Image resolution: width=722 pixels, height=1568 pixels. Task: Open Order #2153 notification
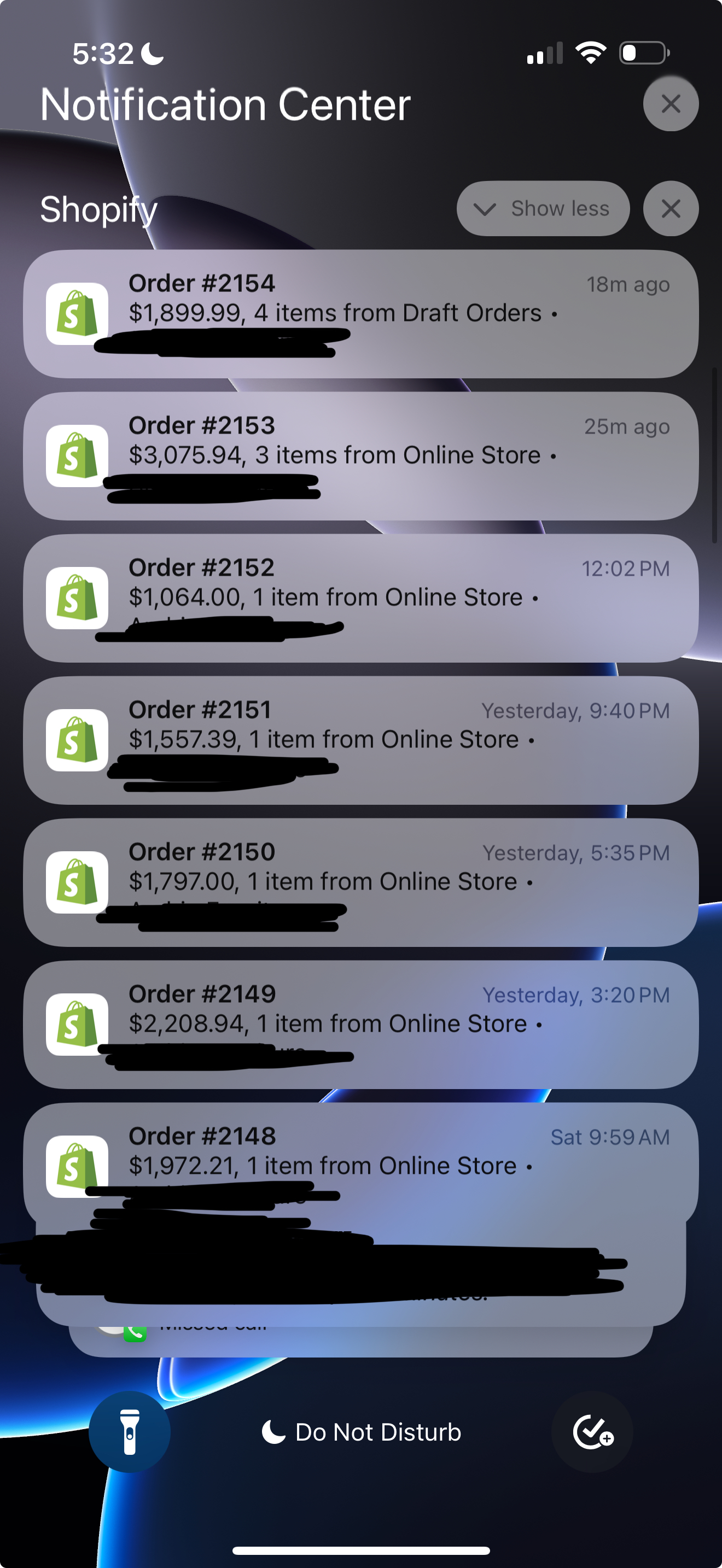point(360,456)
